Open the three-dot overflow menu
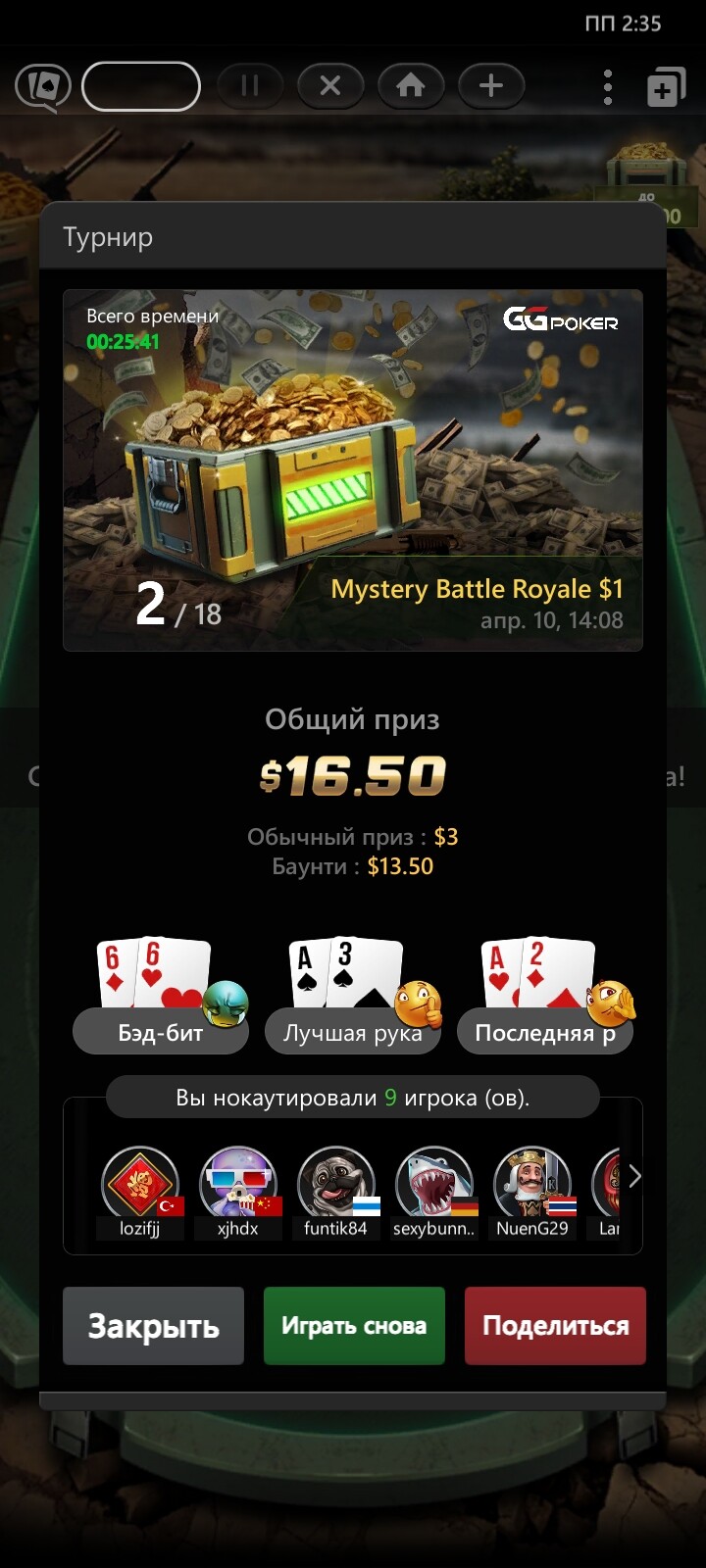 [x=608, y=87]
